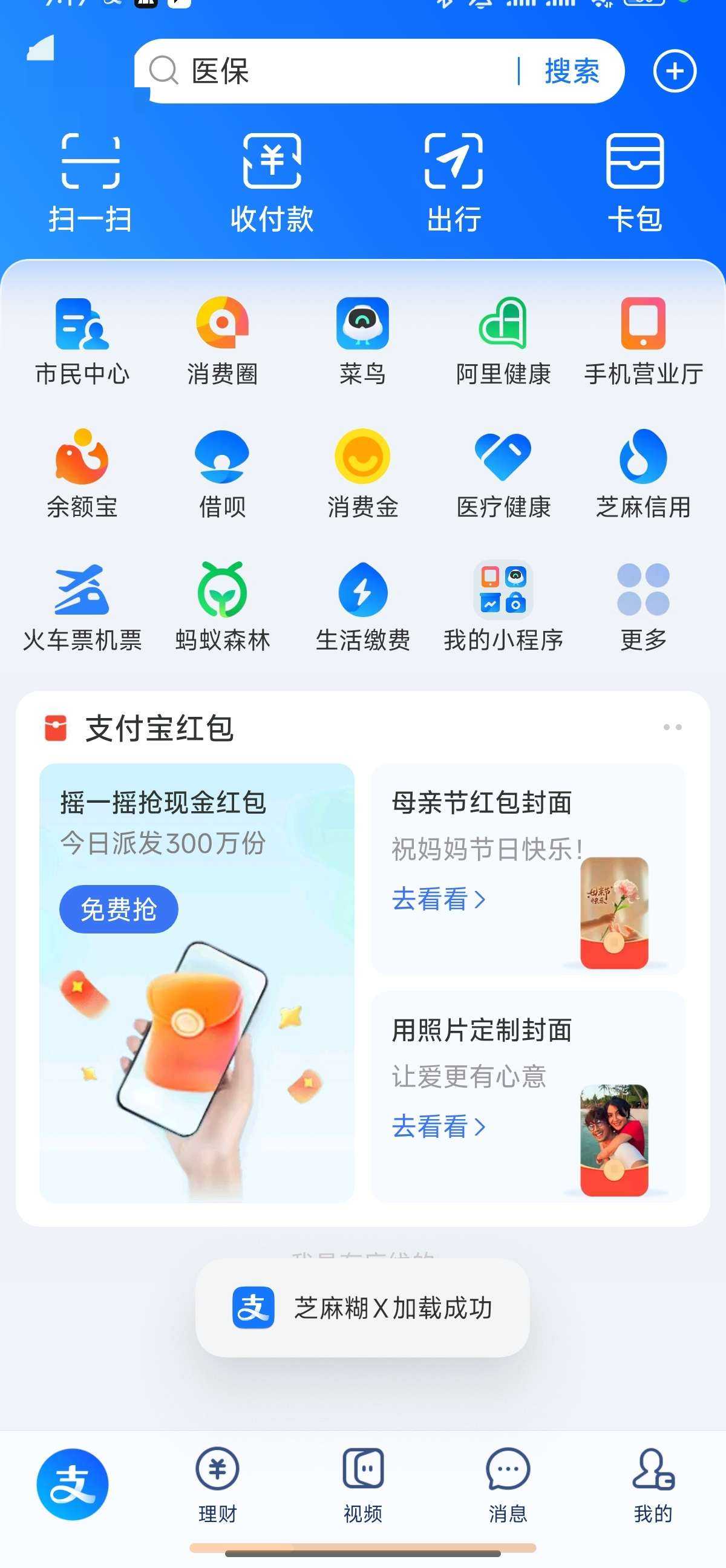Screen dimensions: 726x1568
Task: Open 扫一扫 scanner
Action: pos(90,182)
